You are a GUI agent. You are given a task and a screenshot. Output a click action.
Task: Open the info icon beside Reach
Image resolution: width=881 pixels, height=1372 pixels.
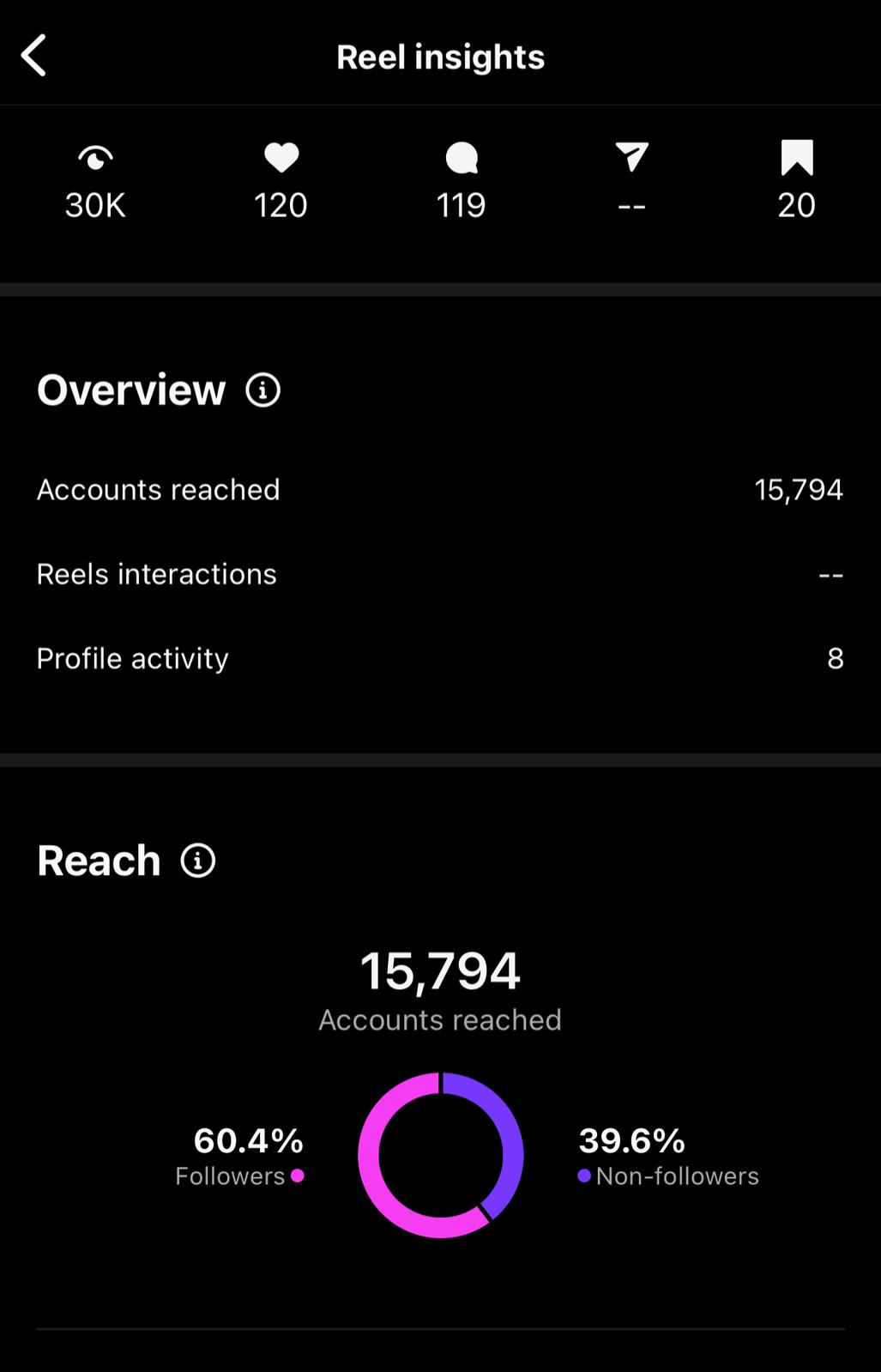tap(197, 861)
